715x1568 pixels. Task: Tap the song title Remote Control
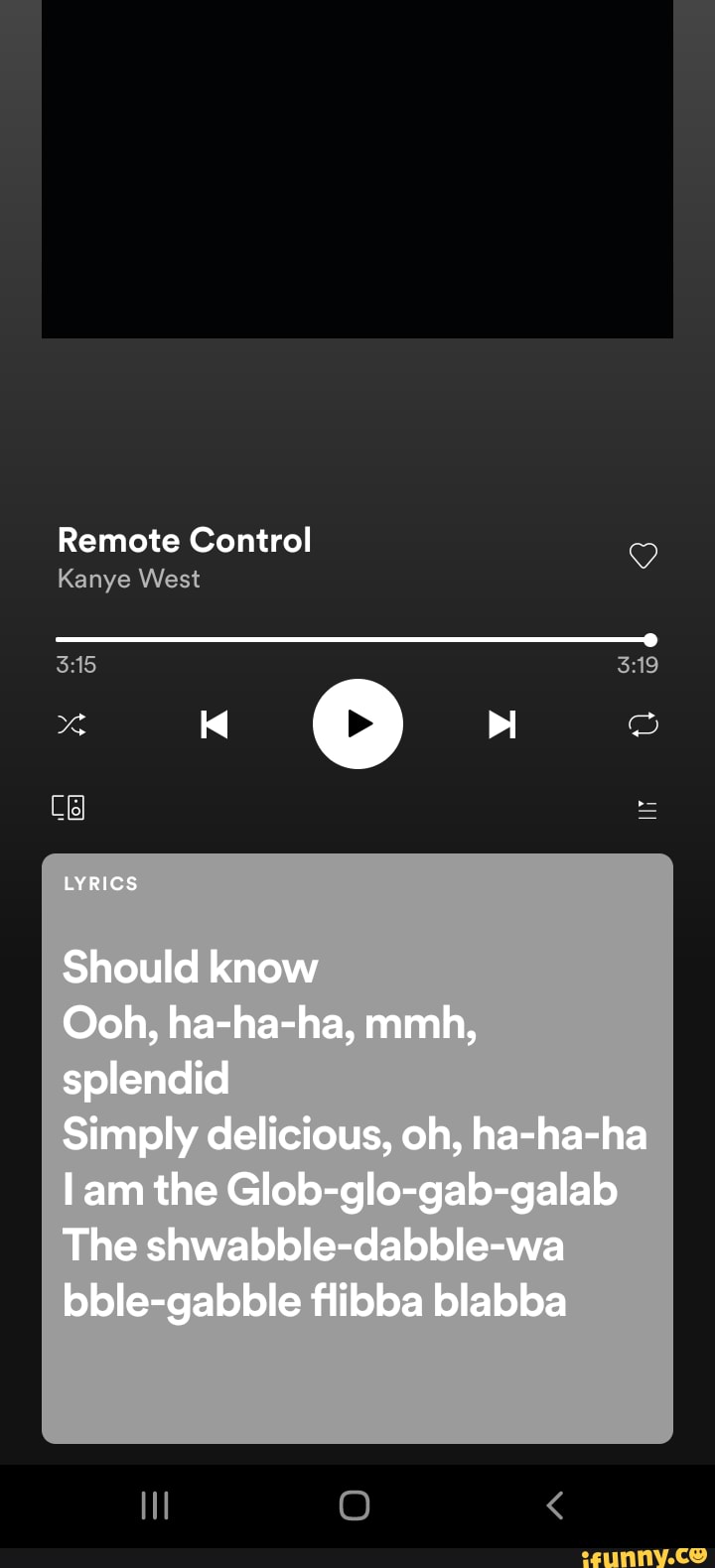click(185, 540)
